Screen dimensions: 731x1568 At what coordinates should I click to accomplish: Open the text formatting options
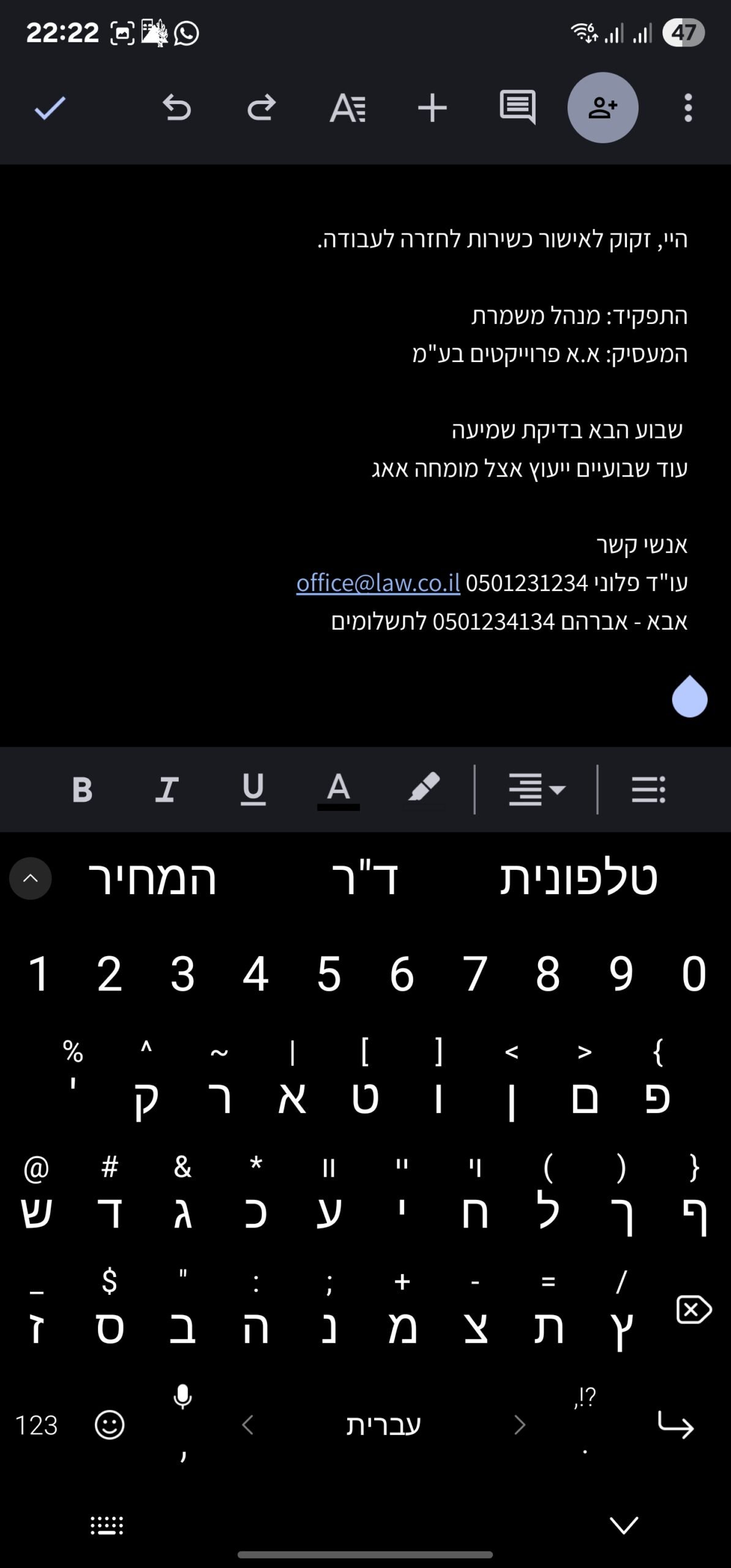(347, 108)
